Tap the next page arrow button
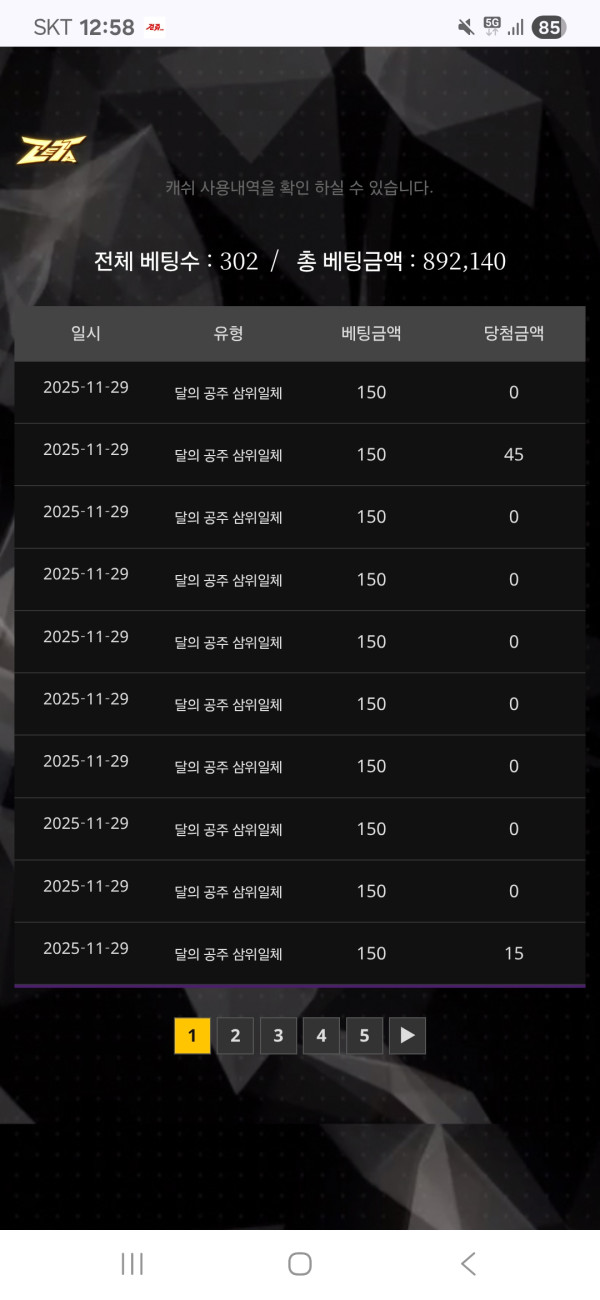Screen dimensions: 600x1300 pos(407,1036)
